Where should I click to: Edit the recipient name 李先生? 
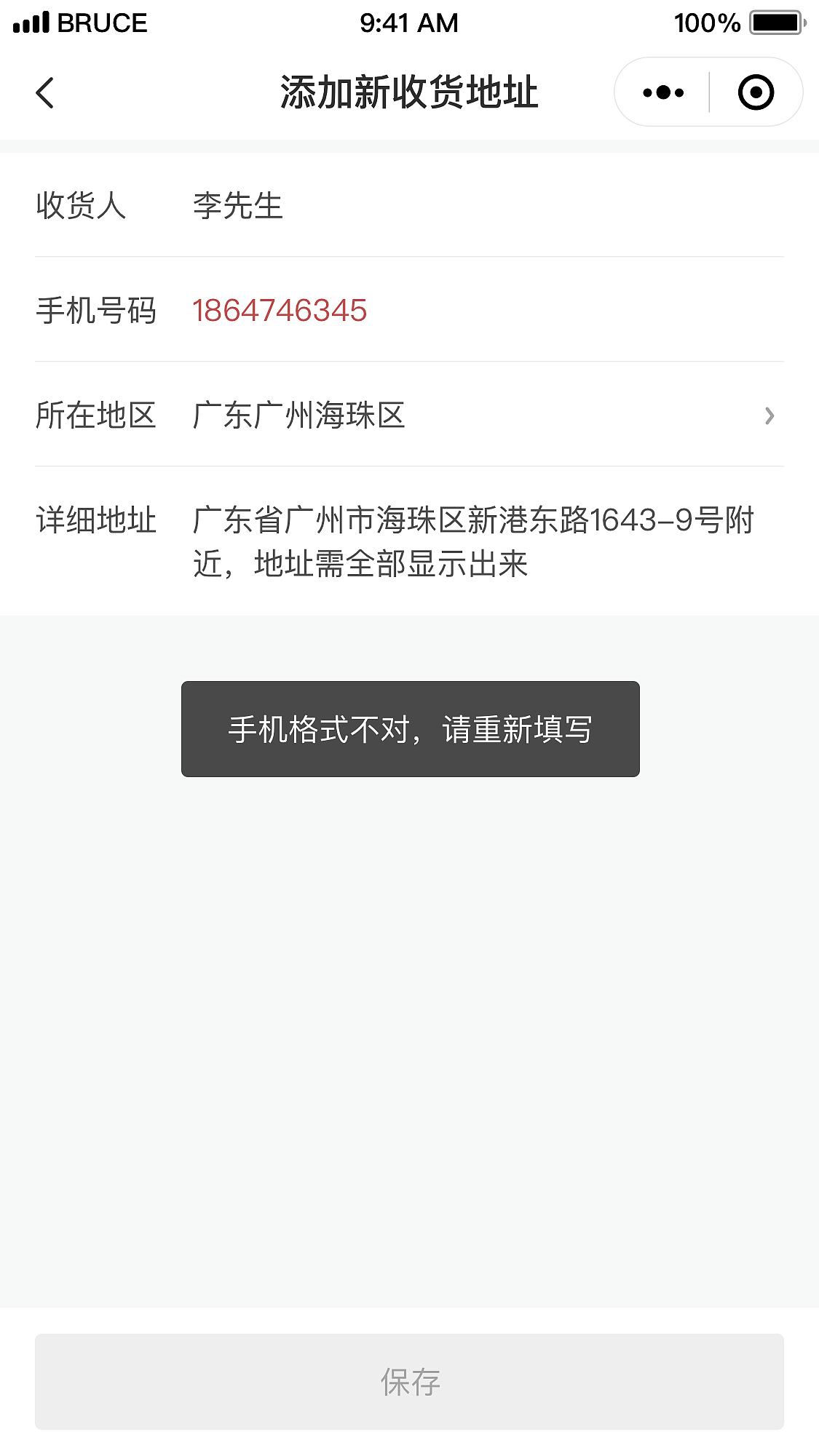coord(238,207)
